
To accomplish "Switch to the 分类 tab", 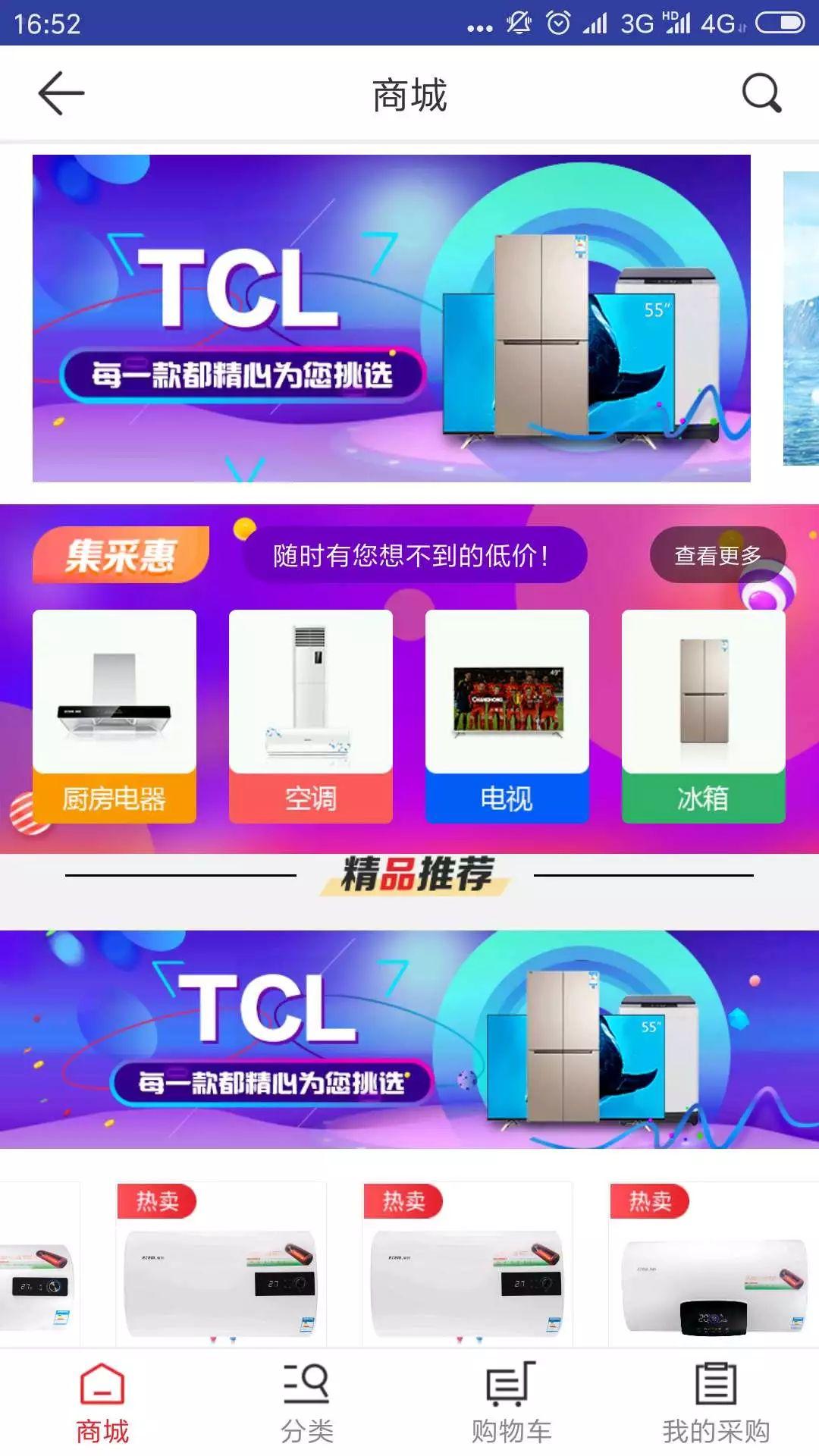I will point(307,1402).
